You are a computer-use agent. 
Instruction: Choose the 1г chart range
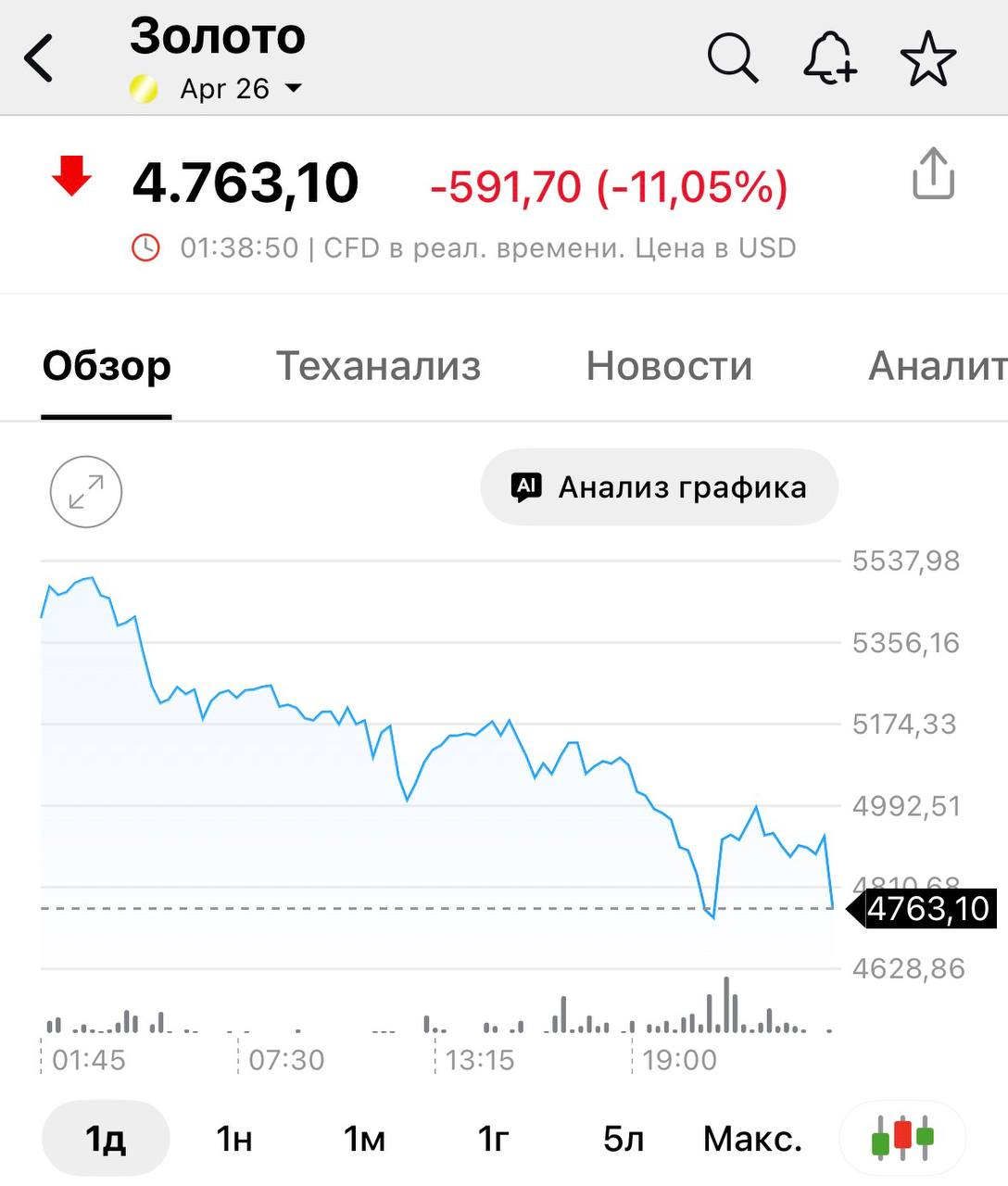point(494,1139)
